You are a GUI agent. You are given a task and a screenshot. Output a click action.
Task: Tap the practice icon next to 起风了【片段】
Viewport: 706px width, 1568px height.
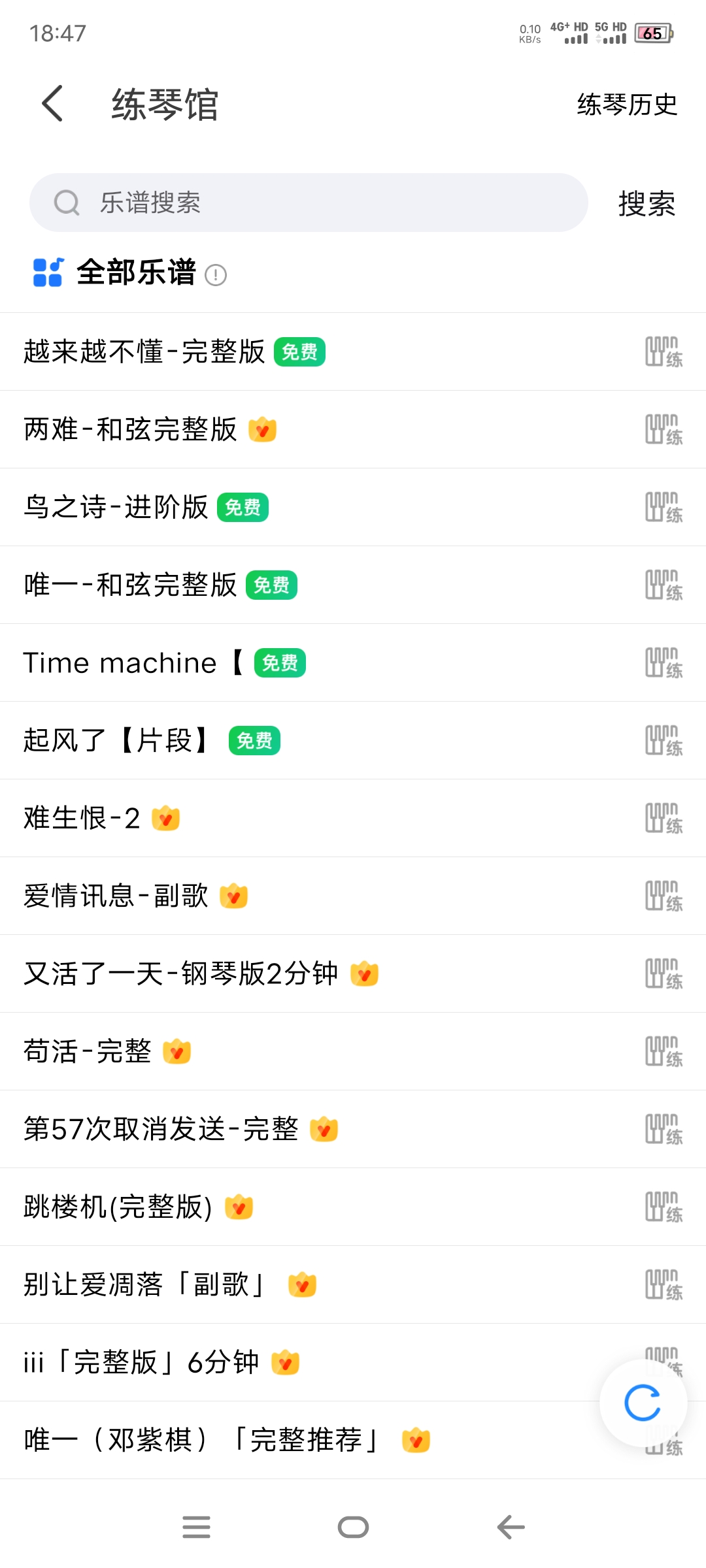(662, 740)
